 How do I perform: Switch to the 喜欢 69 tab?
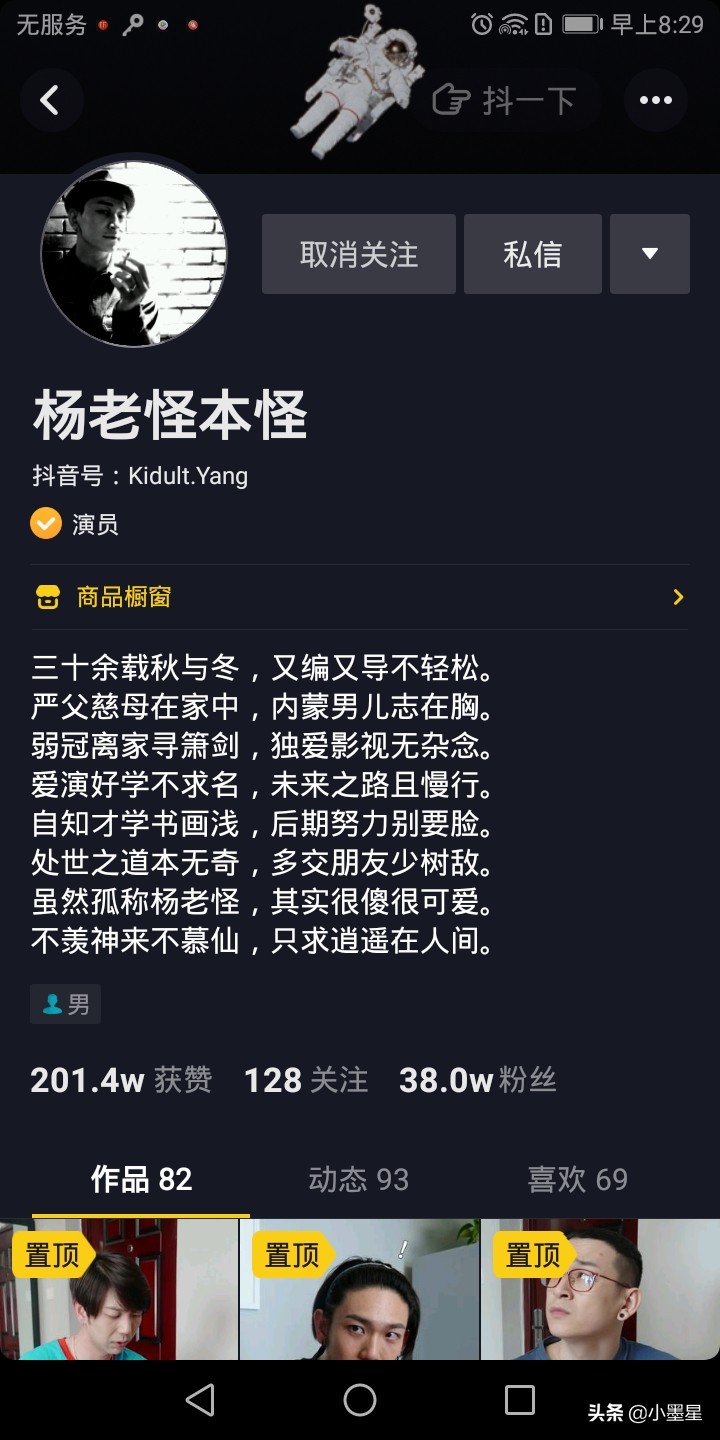(577, 1180)
